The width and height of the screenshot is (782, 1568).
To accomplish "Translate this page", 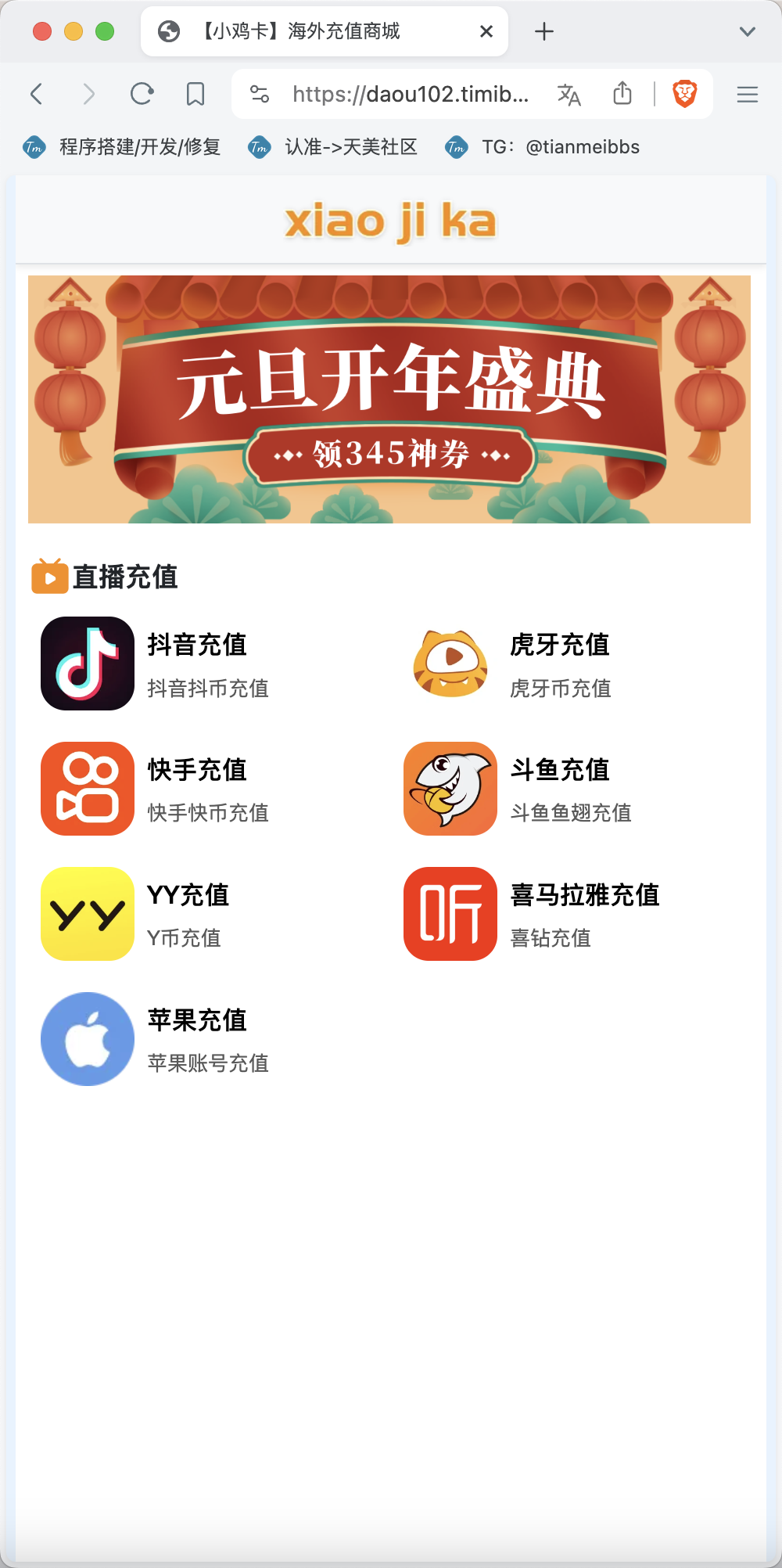I will [569, 94].
